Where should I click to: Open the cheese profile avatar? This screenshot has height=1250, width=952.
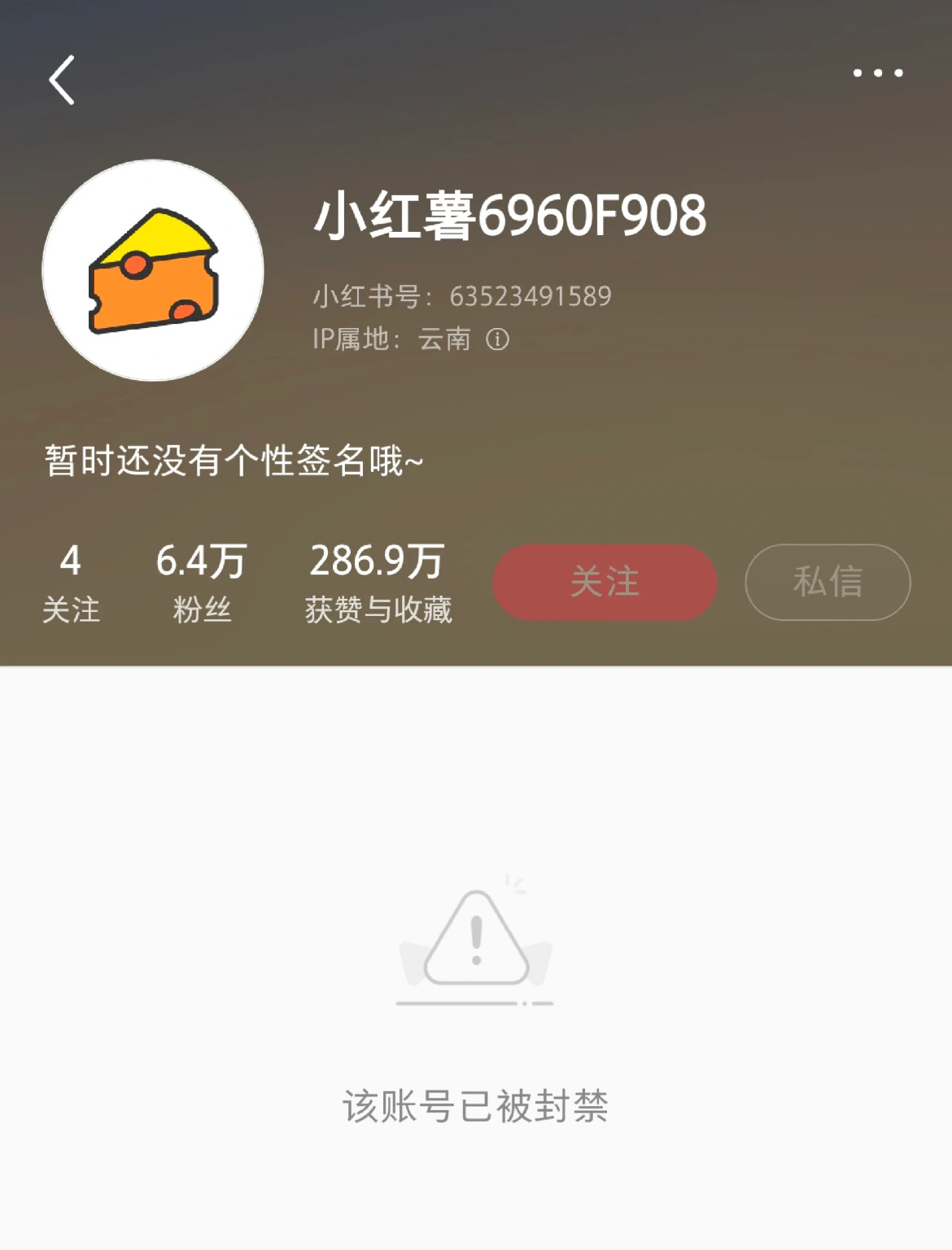153,270
